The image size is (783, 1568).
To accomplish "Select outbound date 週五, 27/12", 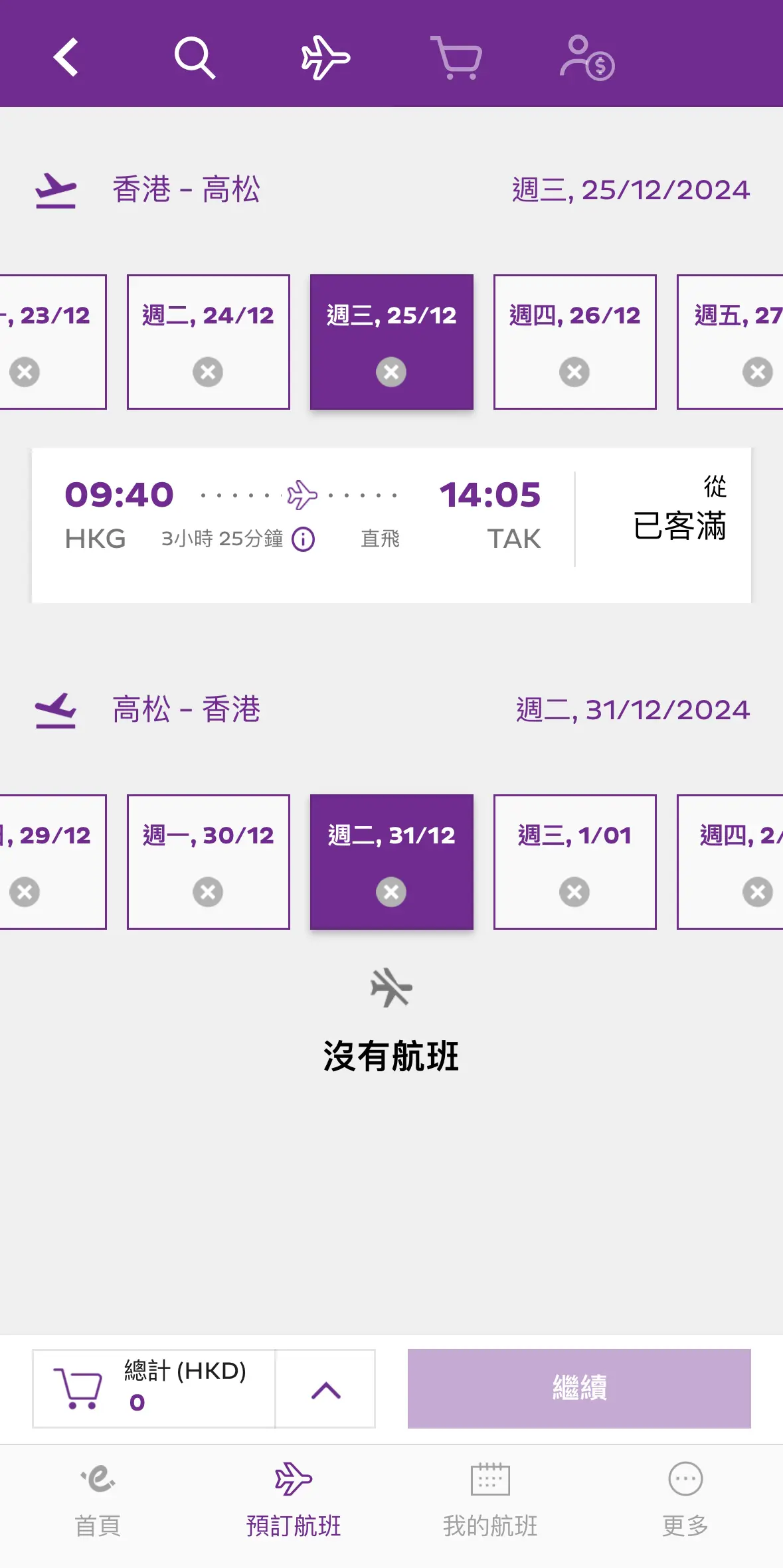I will click(x=731, y=342).
